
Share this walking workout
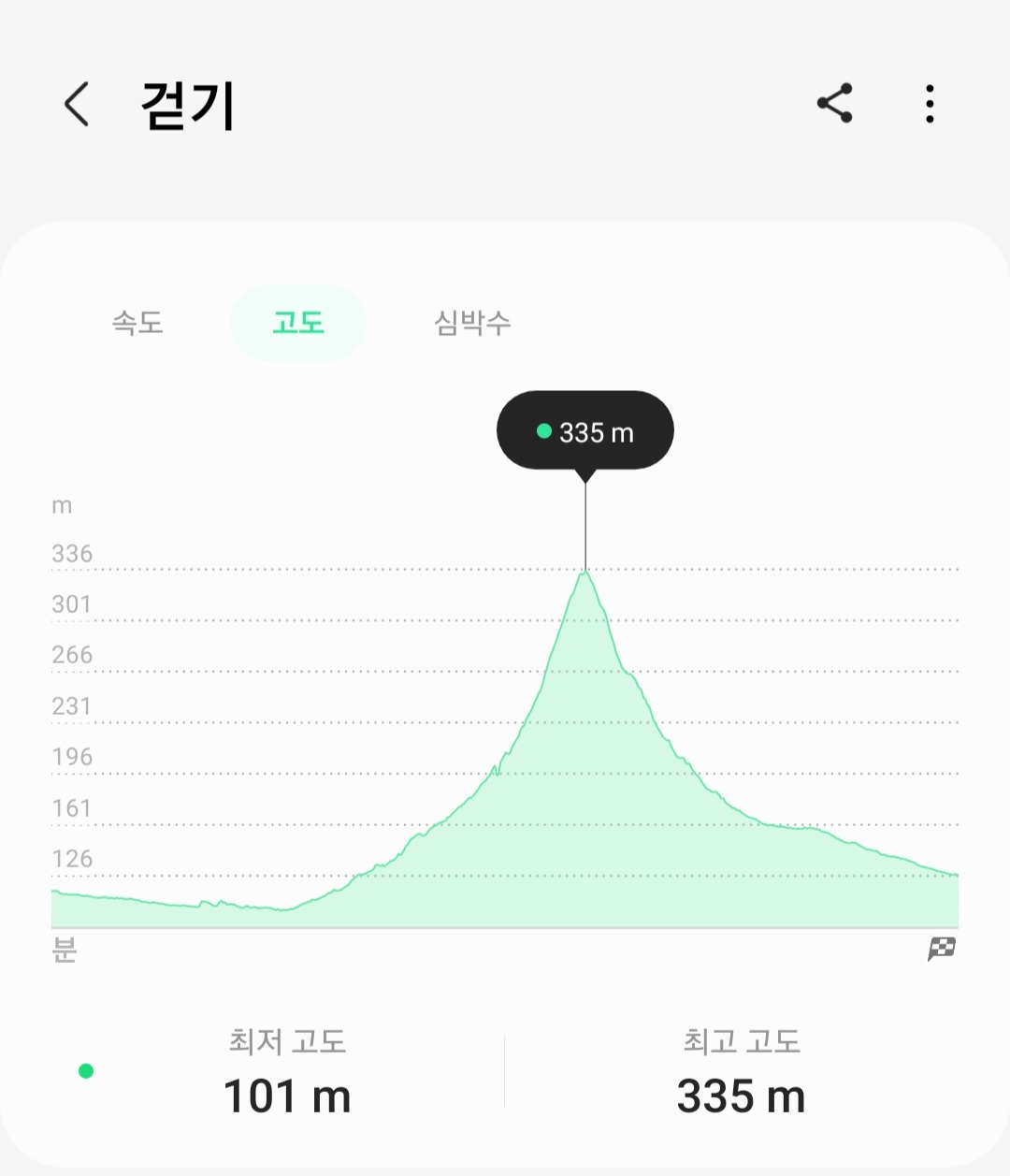[x=834, y=103]
